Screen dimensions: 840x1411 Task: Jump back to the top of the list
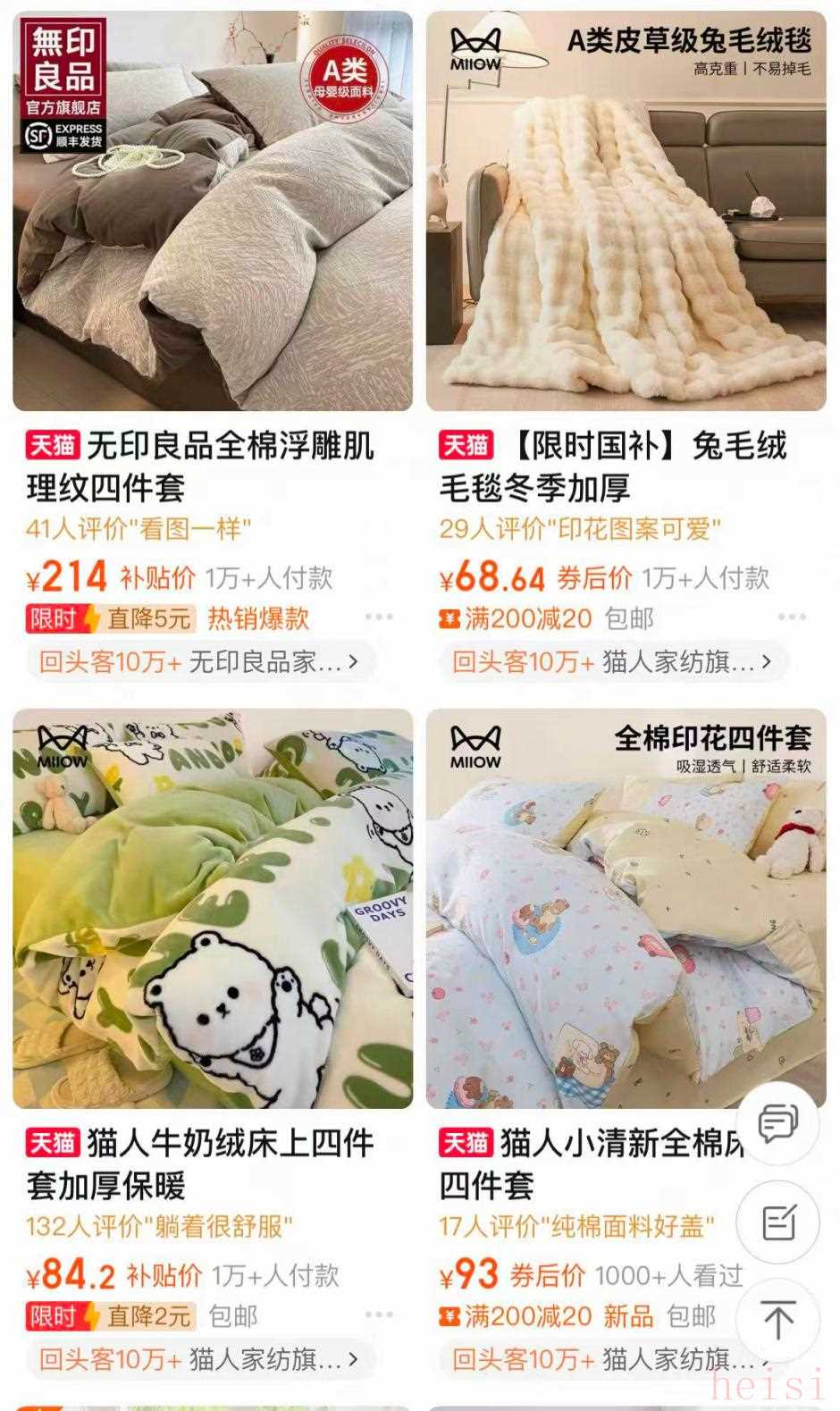click(x=777, y=1320)
